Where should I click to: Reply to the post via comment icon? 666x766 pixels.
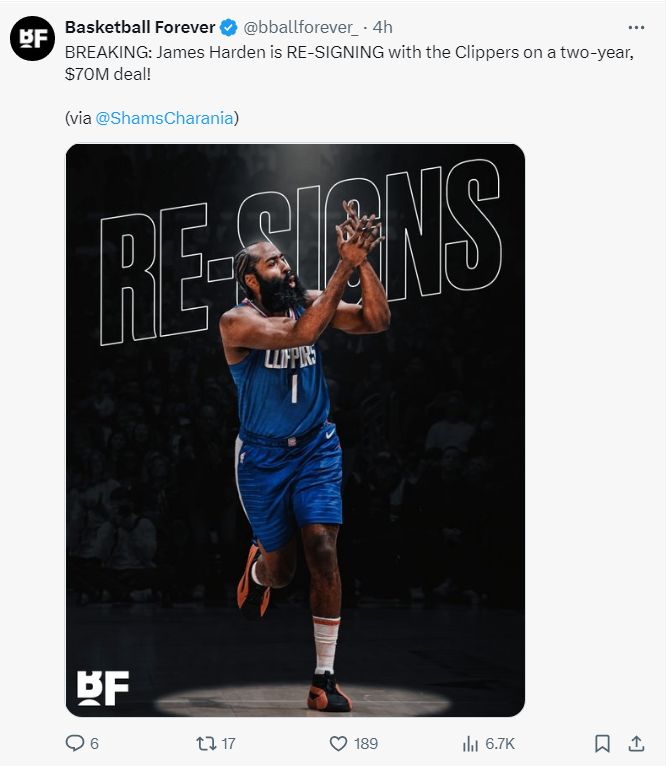point(75,743)
